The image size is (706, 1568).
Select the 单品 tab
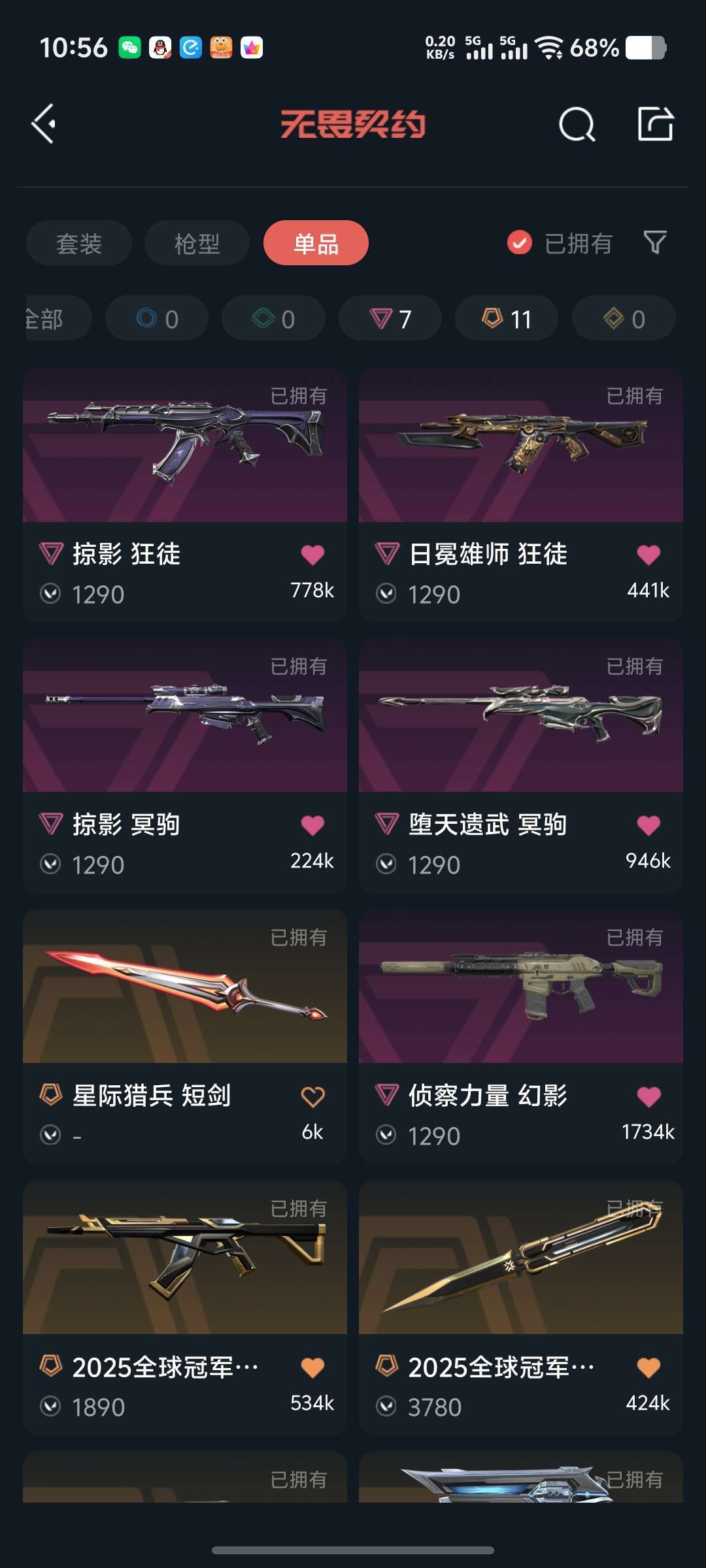tap(316, 242)
